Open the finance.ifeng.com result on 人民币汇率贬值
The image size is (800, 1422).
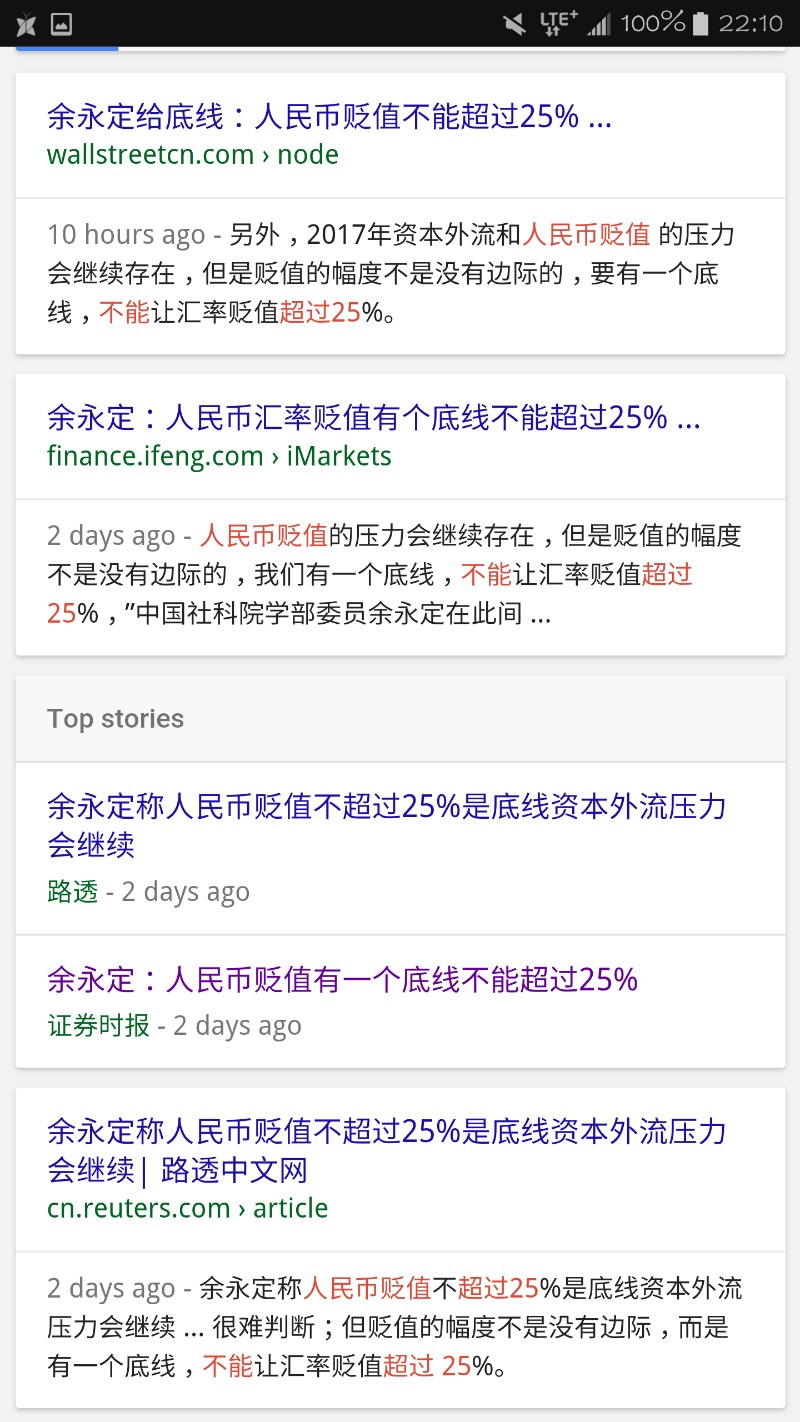373,418
